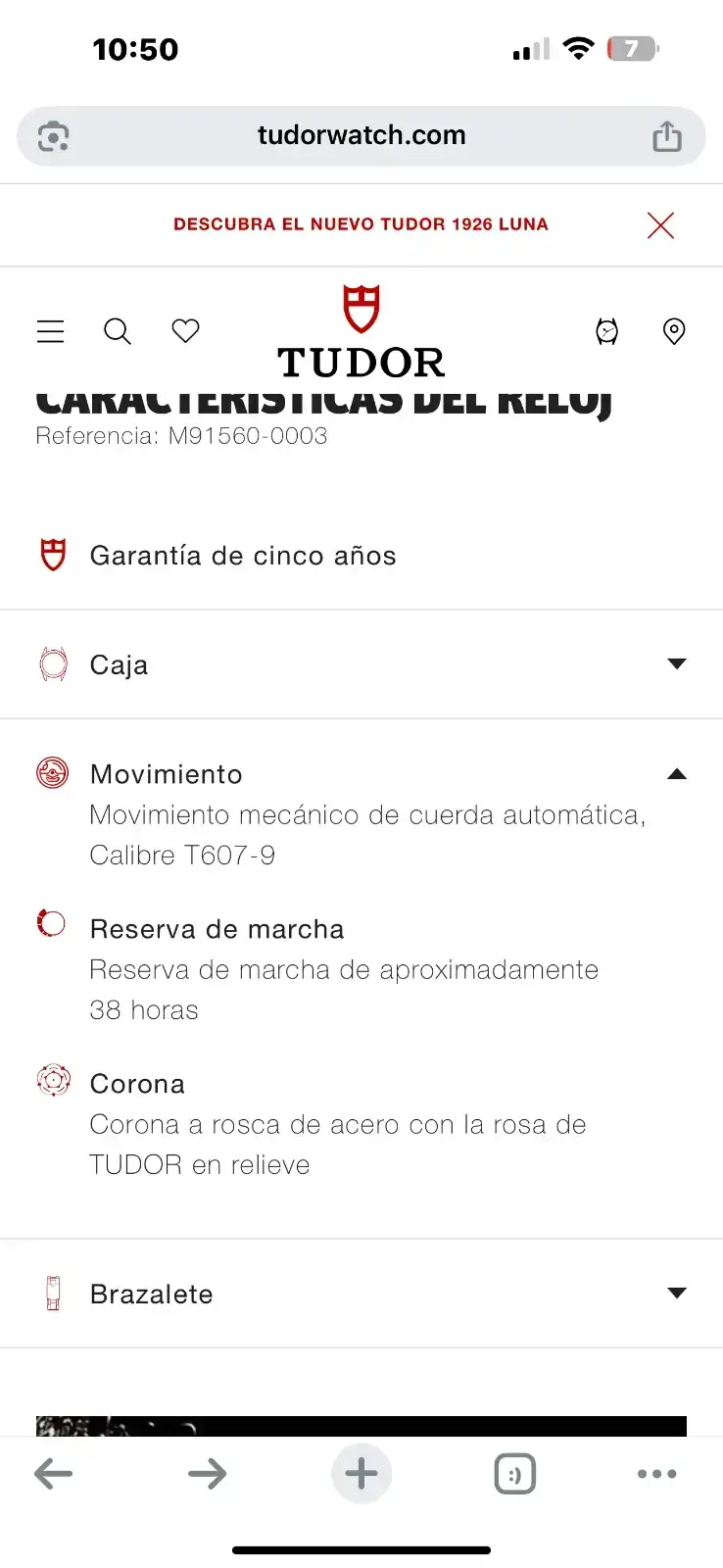Tap the tudorwatch.com address bar
This screenshot has width=723, height=1568.
361,135
